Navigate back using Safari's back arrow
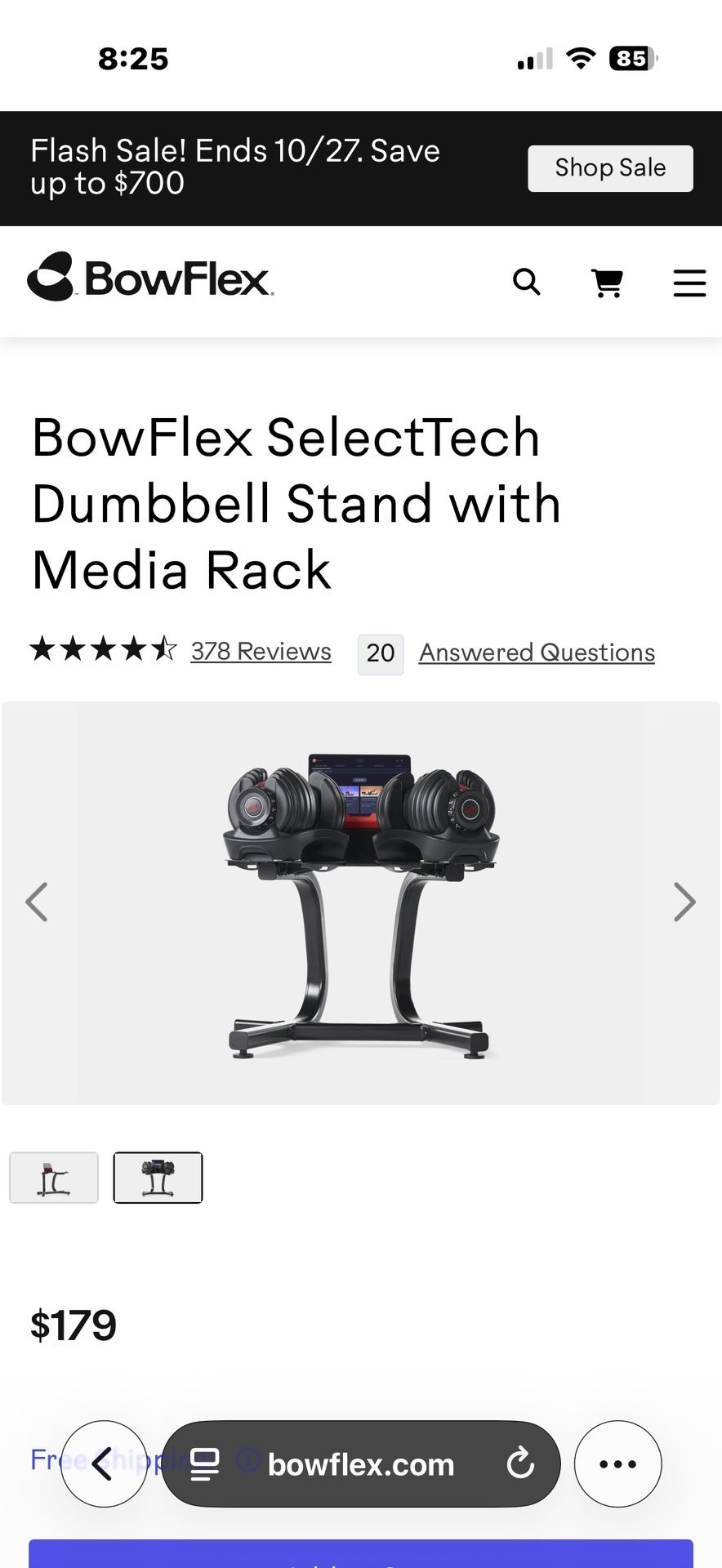Screen dimensions: 722x1568 105,1464
